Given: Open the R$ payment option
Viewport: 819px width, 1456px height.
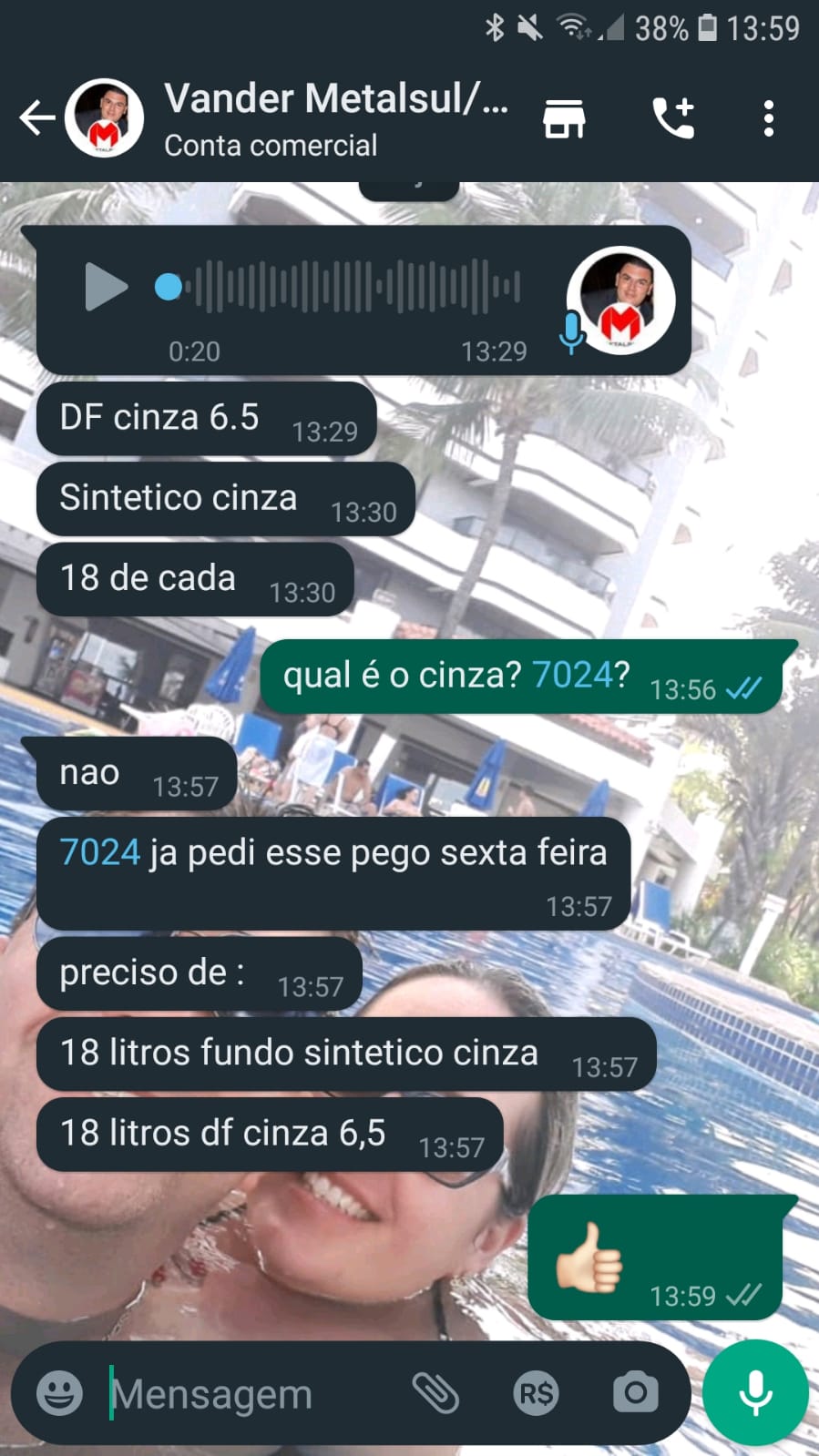Looking at the screenshot, I should [536, 1392].
